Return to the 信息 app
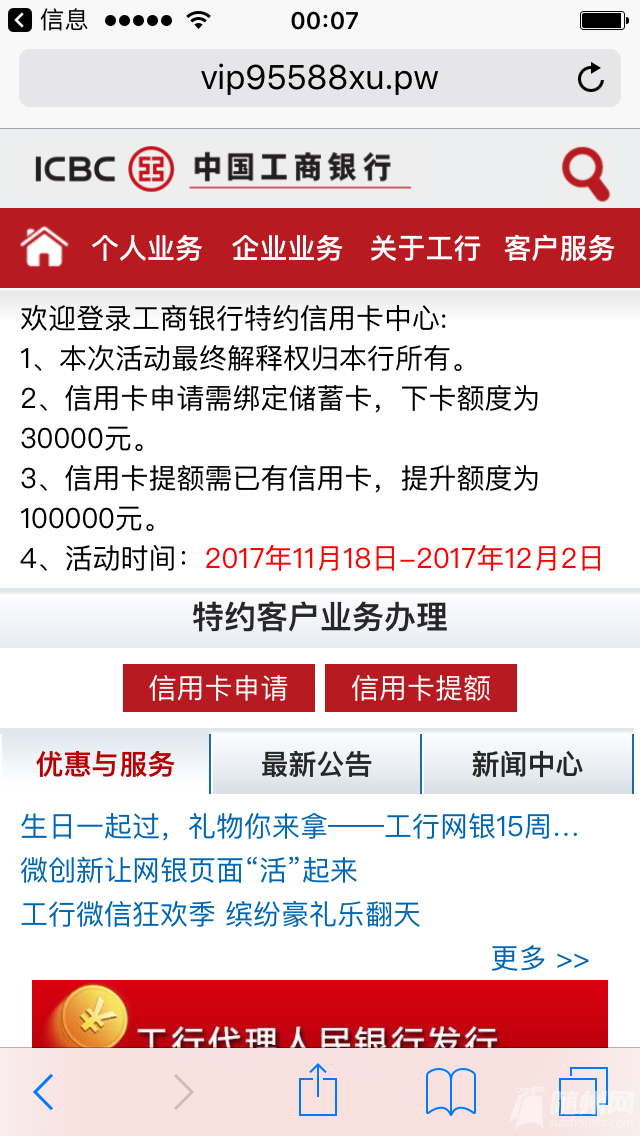The height and width of the screenshot is (1136, 640). coord(48,19)
